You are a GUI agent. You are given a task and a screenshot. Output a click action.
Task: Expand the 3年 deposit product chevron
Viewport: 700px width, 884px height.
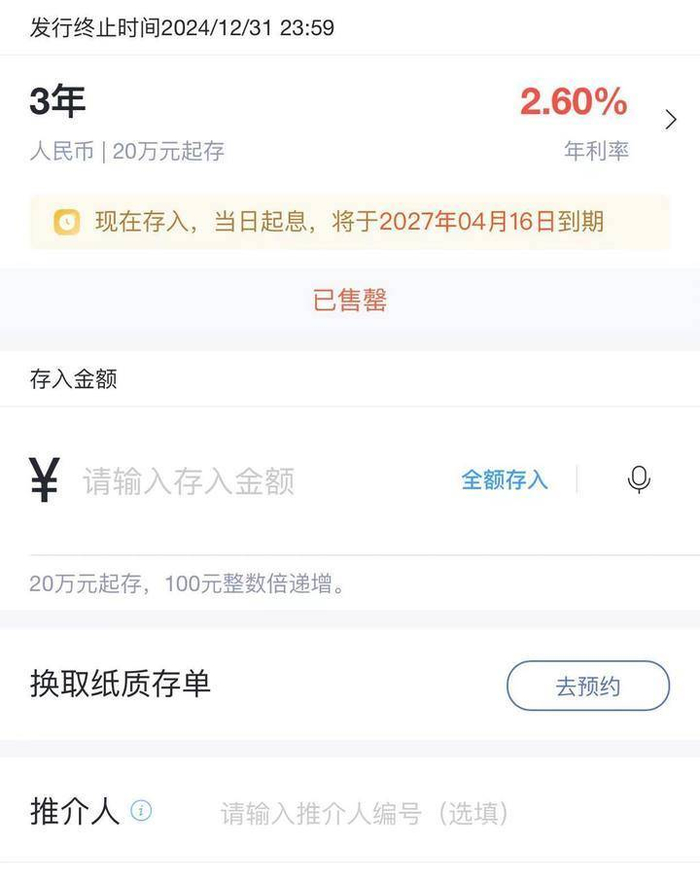pos(670,120)
